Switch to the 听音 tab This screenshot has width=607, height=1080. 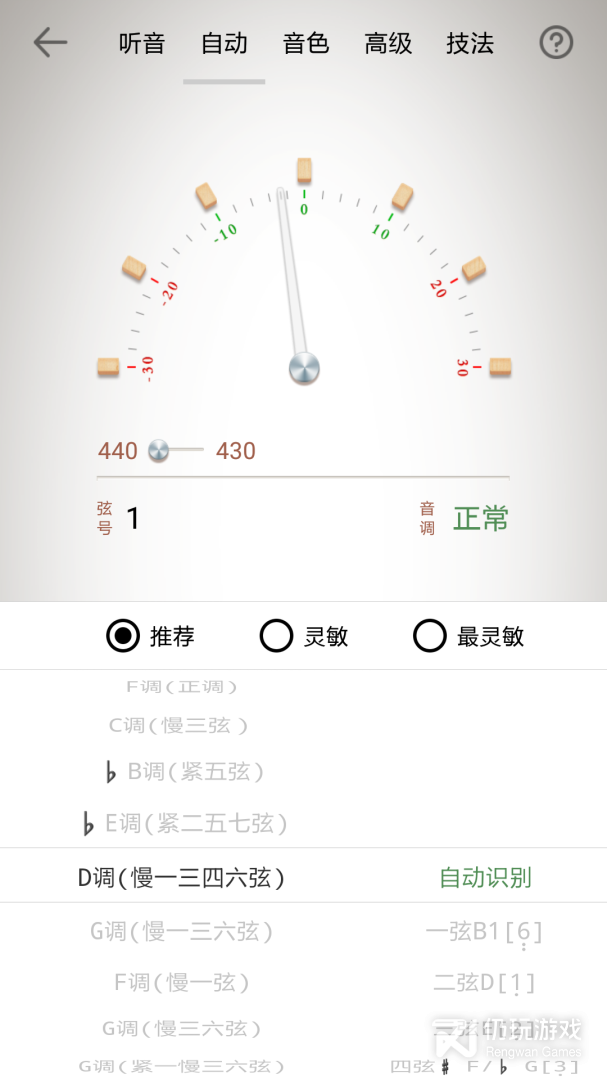click(x=141, y=43)
